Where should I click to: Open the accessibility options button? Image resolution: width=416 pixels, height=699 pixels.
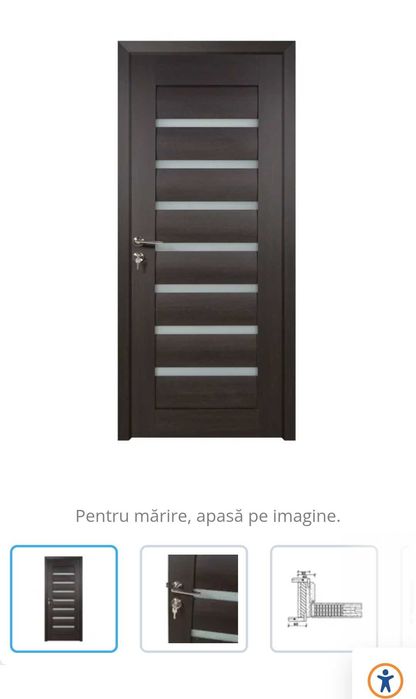(x=385, y=681)
